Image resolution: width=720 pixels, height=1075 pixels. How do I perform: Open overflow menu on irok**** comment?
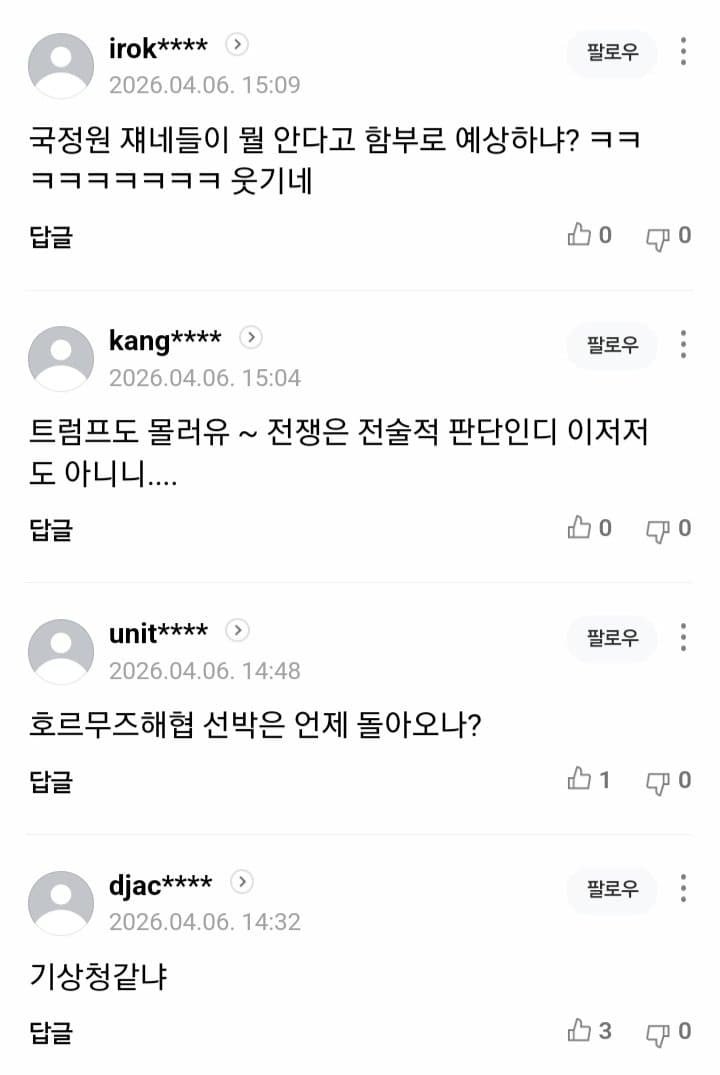pos(683,52)
